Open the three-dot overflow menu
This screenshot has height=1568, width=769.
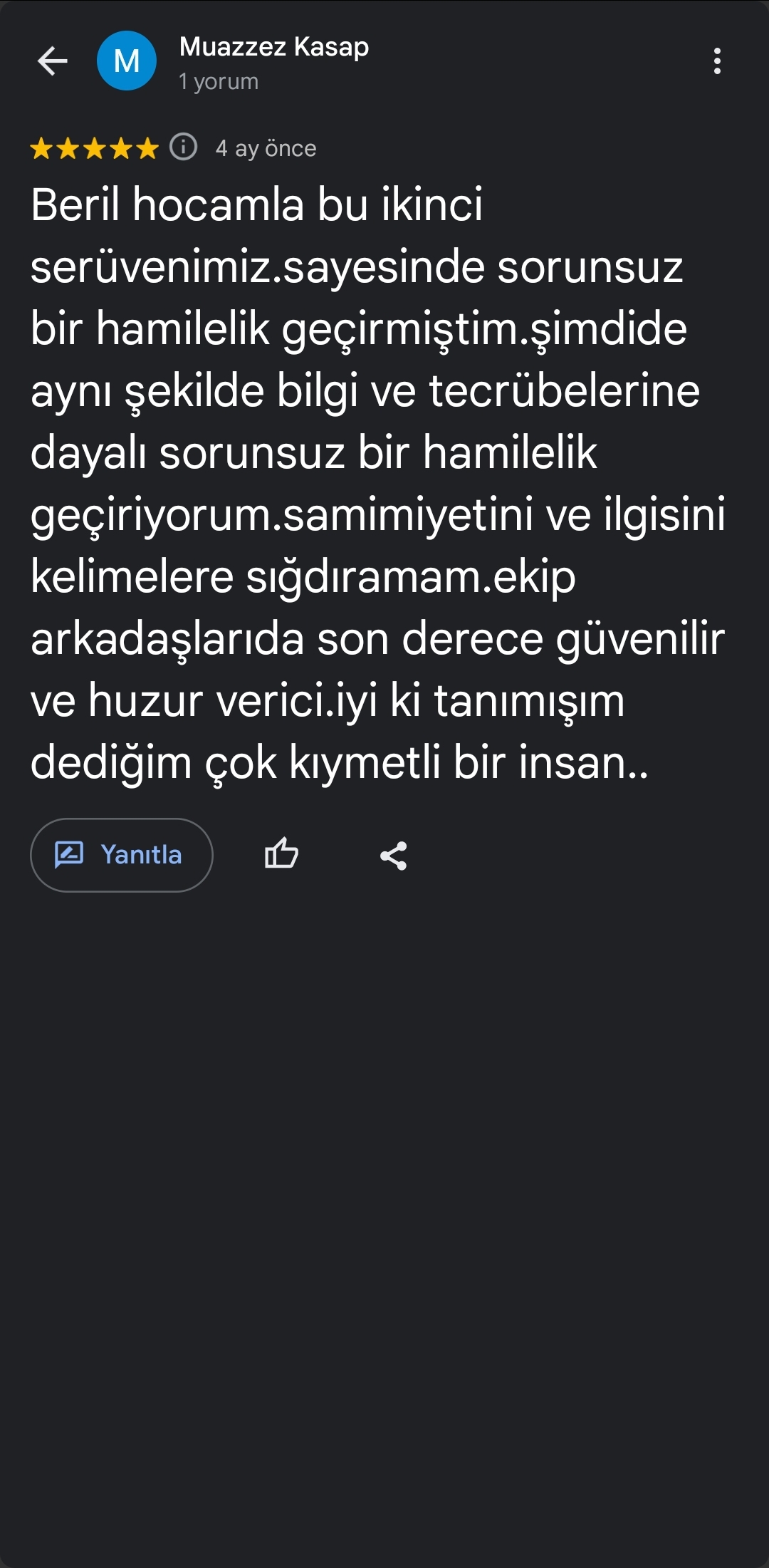(x=717, y=61)
